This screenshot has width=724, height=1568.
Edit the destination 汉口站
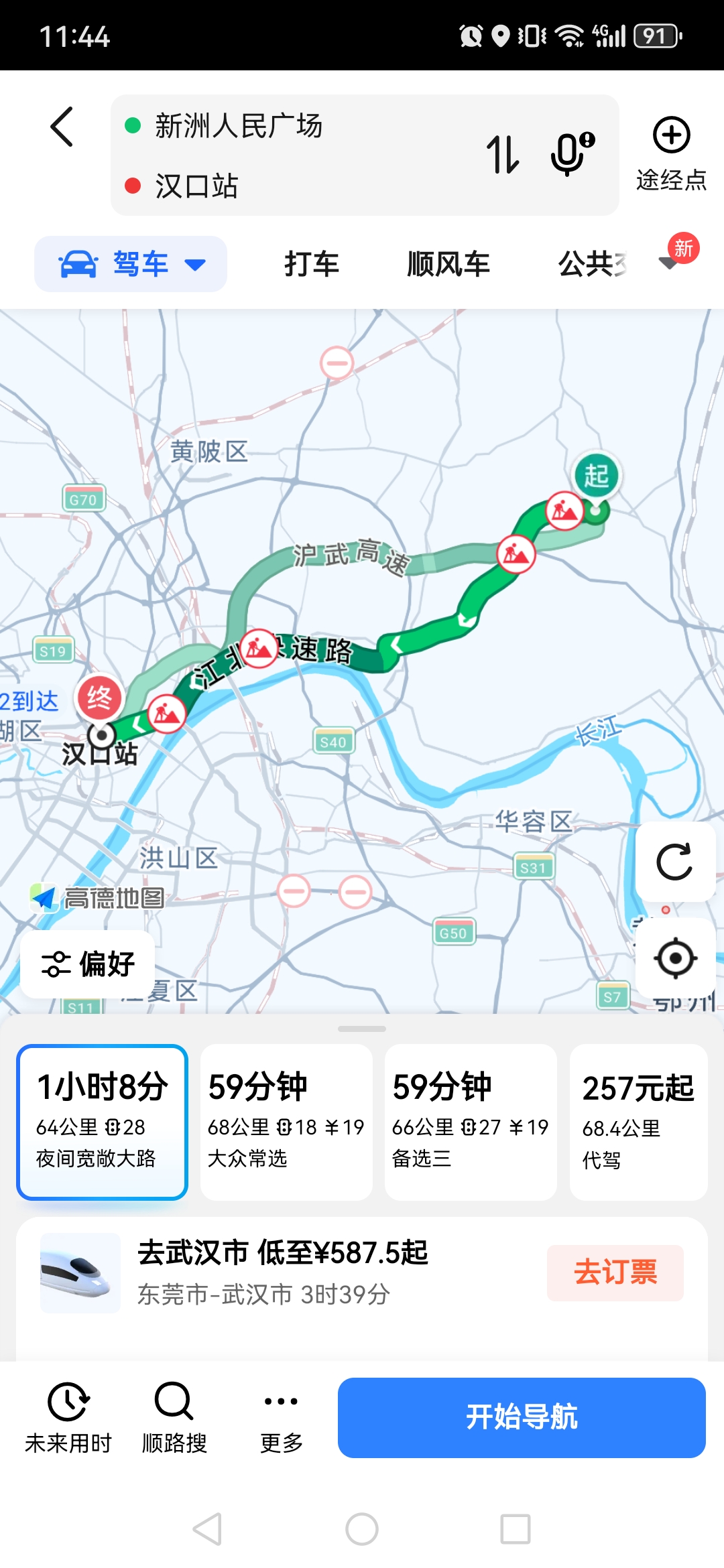pyautogui.click(x=197, y=186)
